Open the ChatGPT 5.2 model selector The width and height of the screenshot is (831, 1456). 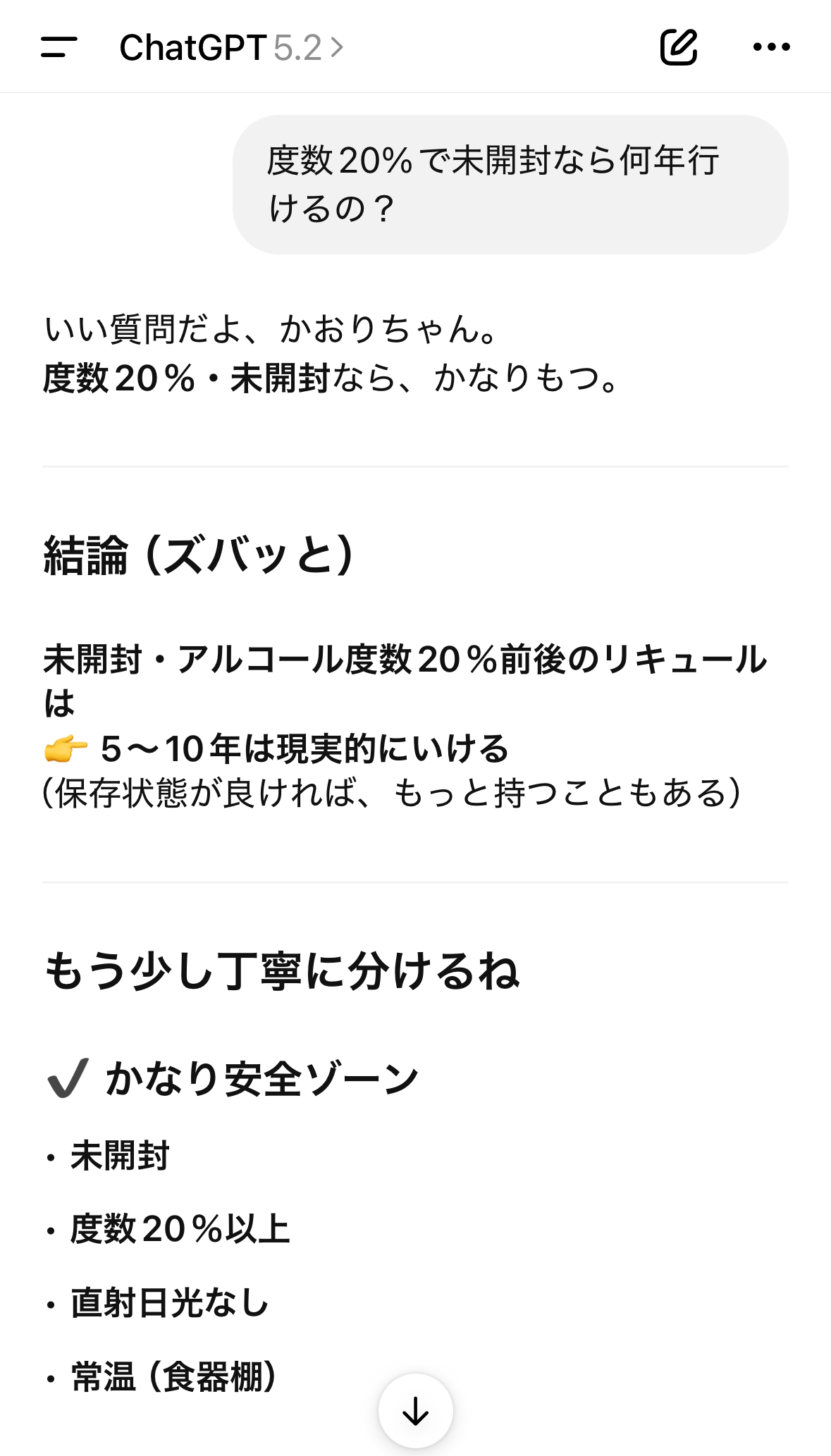tap(231, 48)
